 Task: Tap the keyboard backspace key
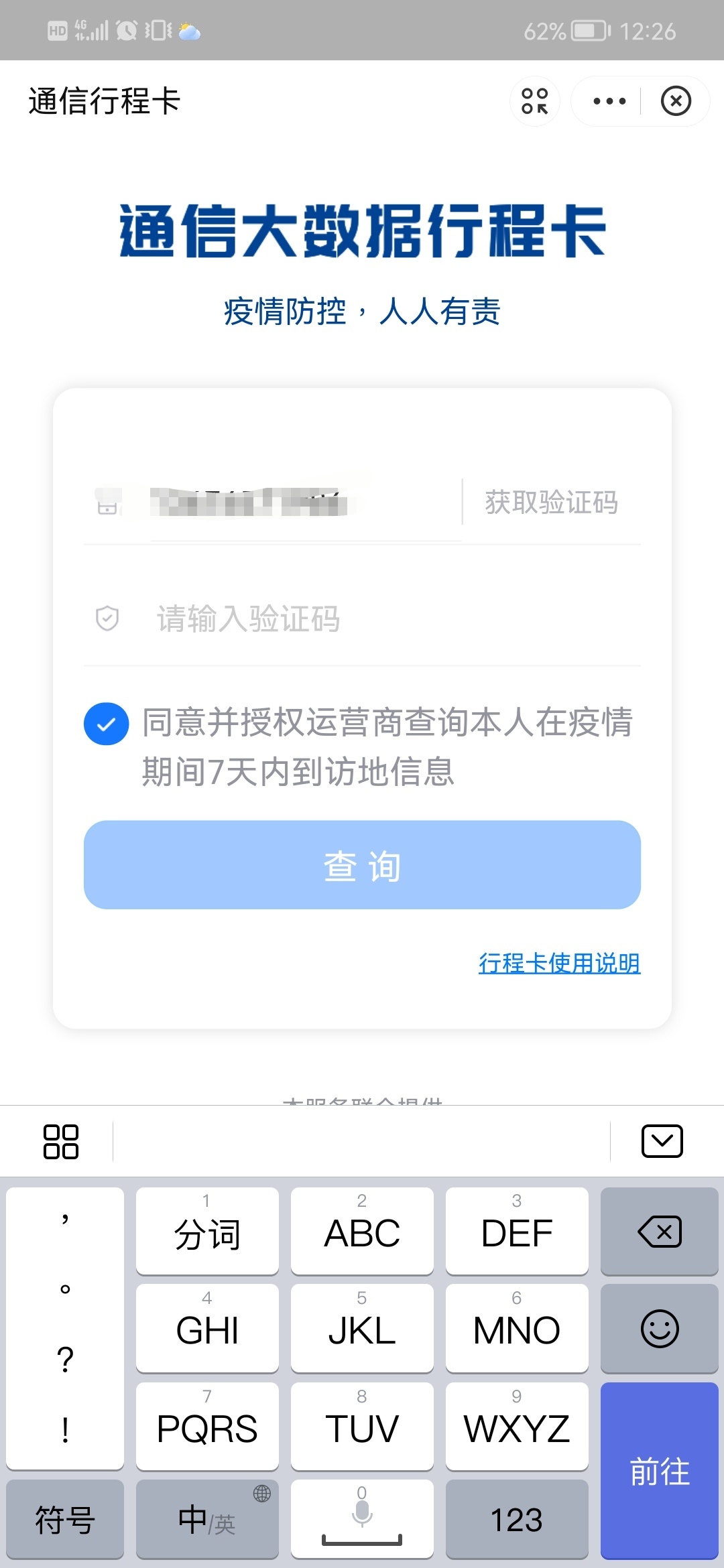click(660, 1232)
